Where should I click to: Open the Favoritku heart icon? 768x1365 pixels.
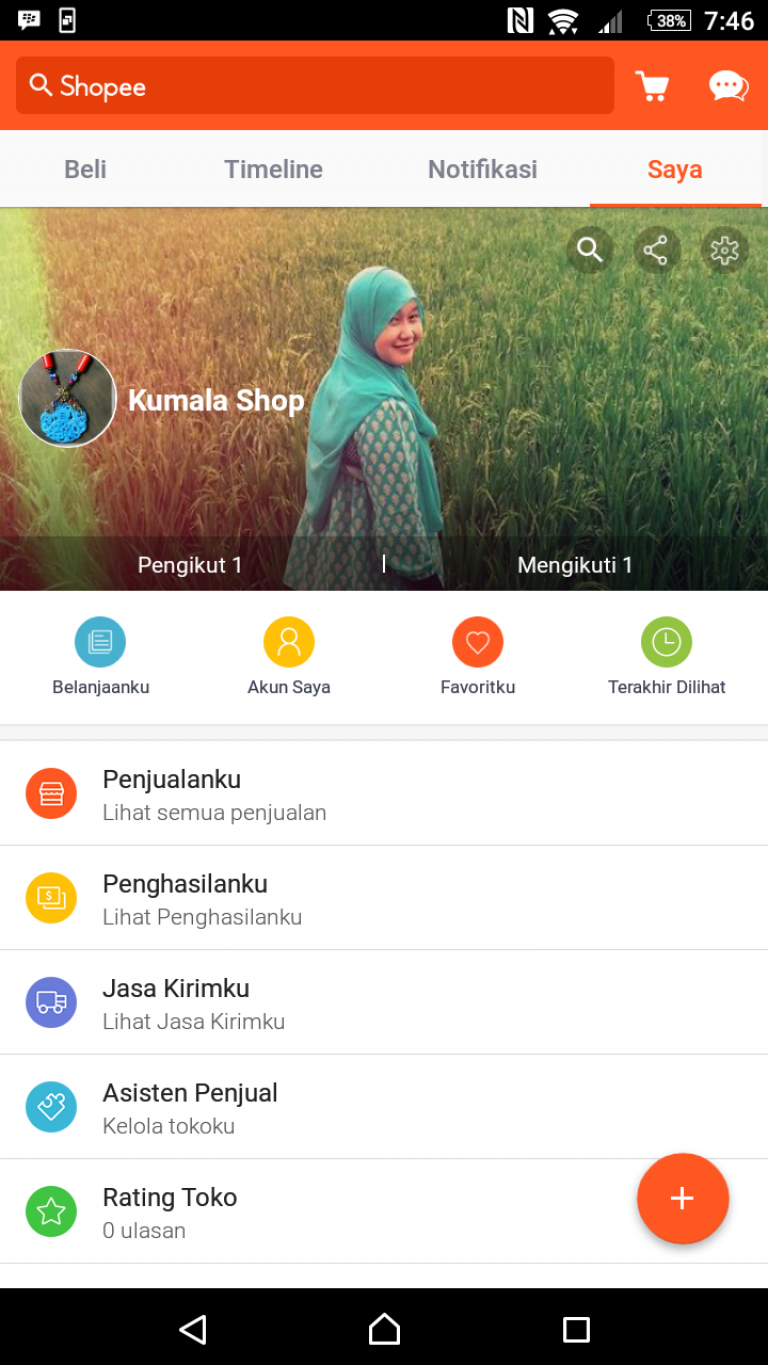[477, 641]
